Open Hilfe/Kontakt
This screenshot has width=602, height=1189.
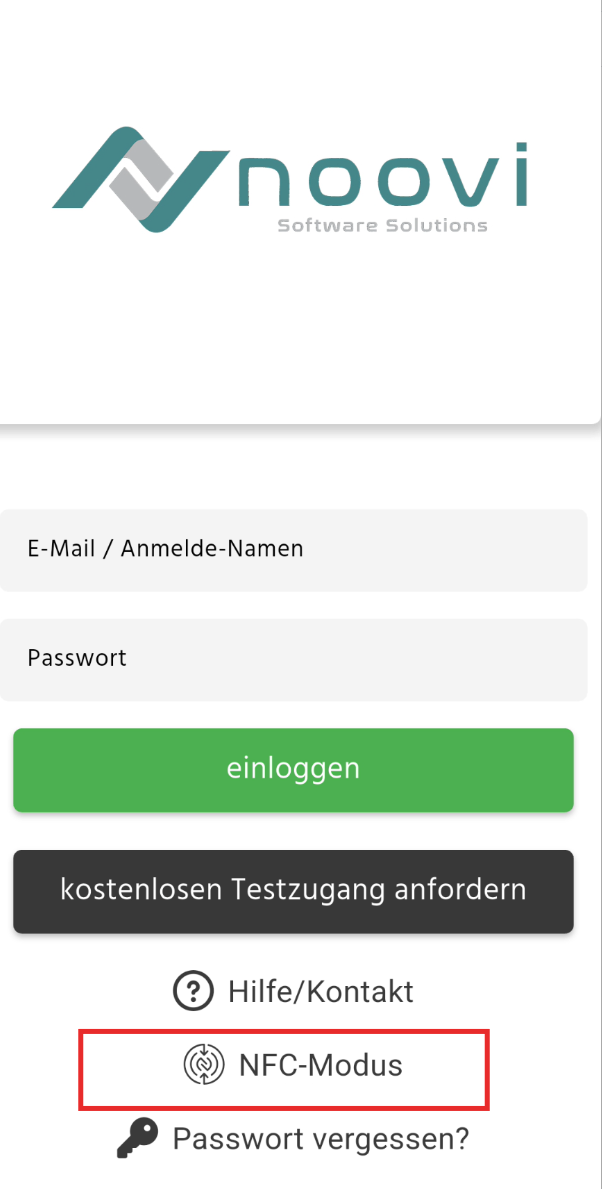tap(293, 991)
